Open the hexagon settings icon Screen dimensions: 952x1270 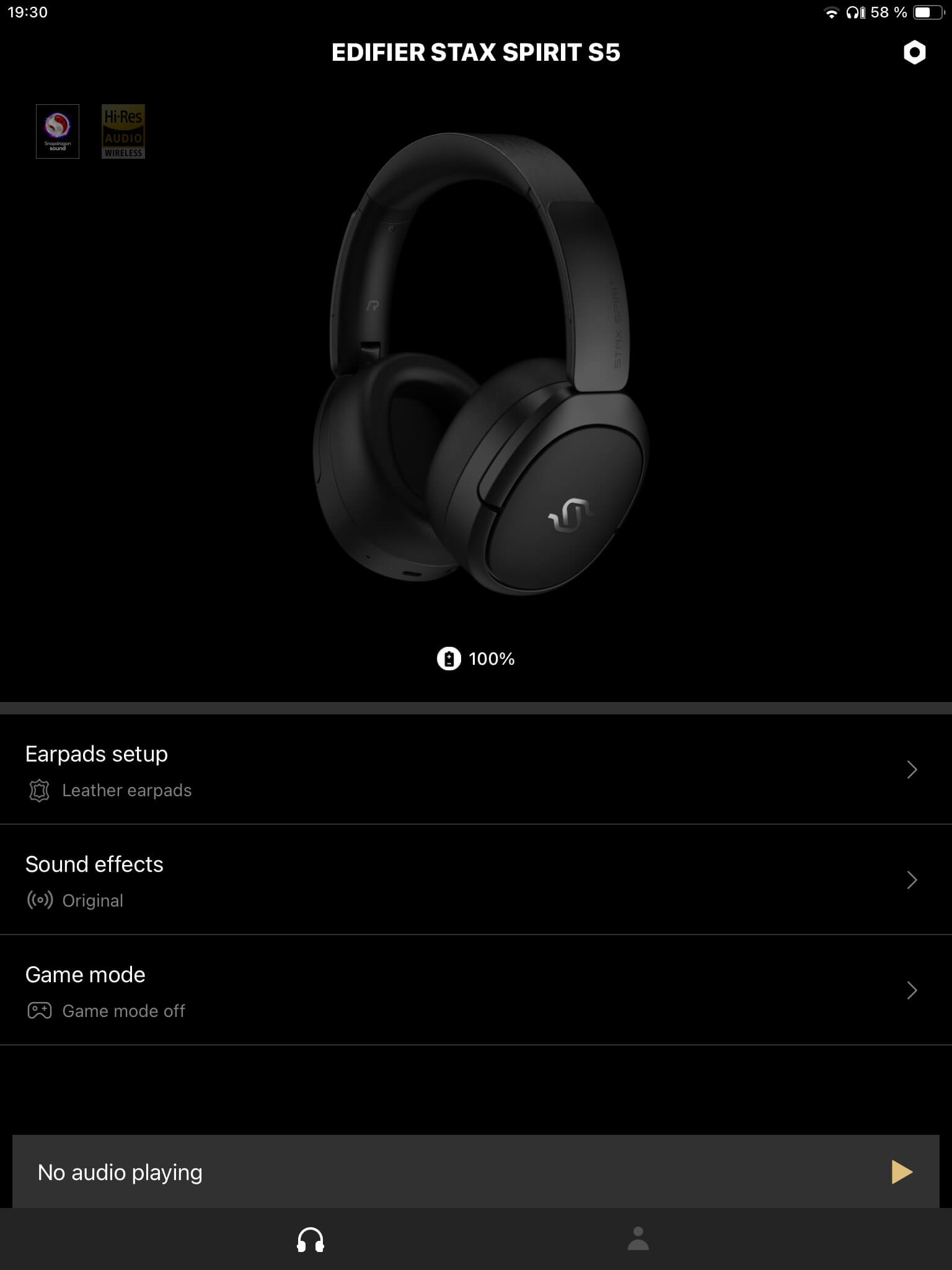914,53
